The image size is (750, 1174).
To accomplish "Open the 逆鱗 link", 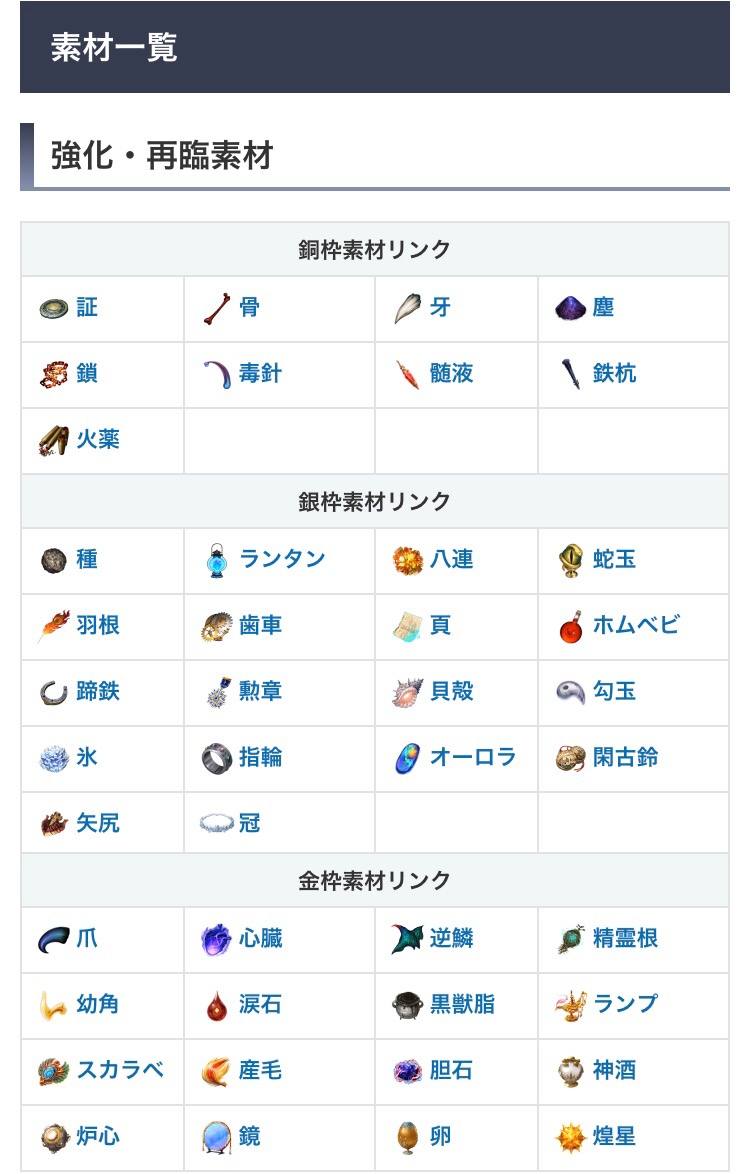I will pyautogui.click(x=451, y=938).
